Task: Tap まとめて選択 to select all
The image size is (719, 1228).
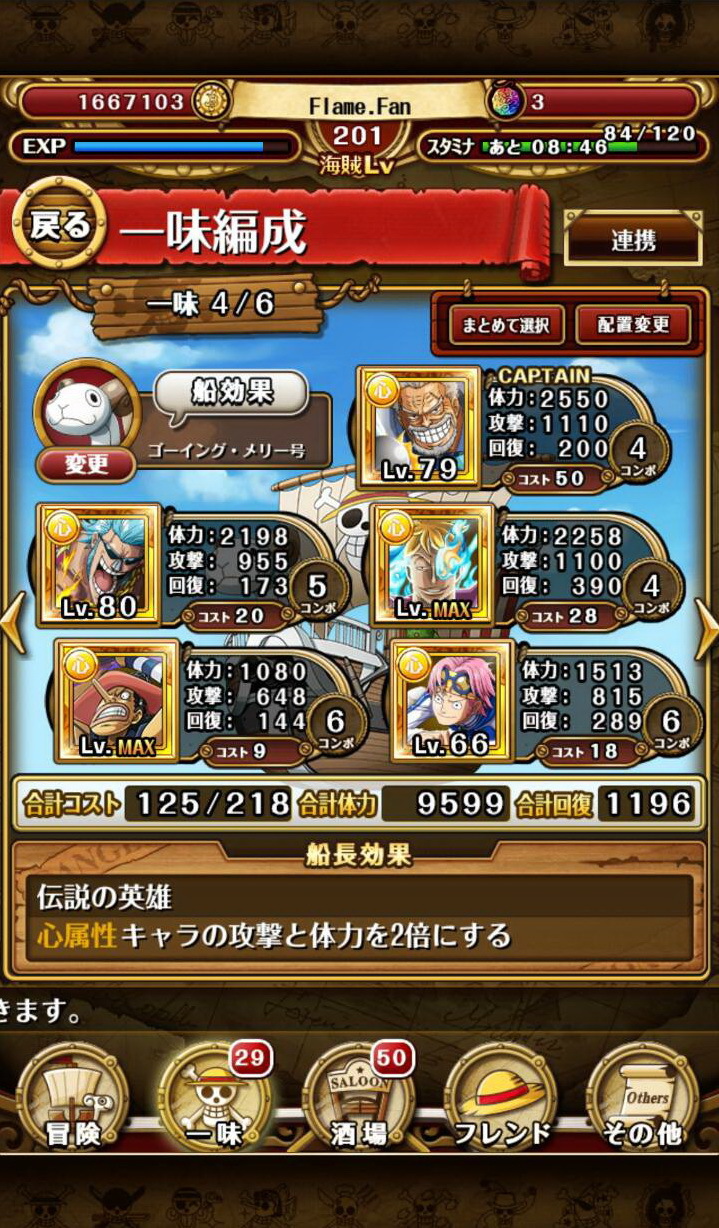Action: point(498,325)
